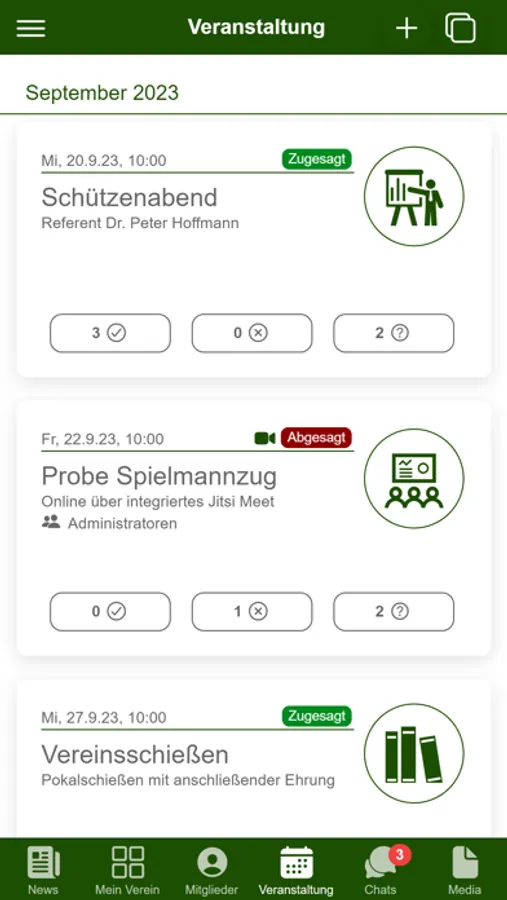The height and width of the screenshot is (900, 507).
Task: View 2 undecided attendees for Probe Spielmannzug
Action: [x=394, y=612]
